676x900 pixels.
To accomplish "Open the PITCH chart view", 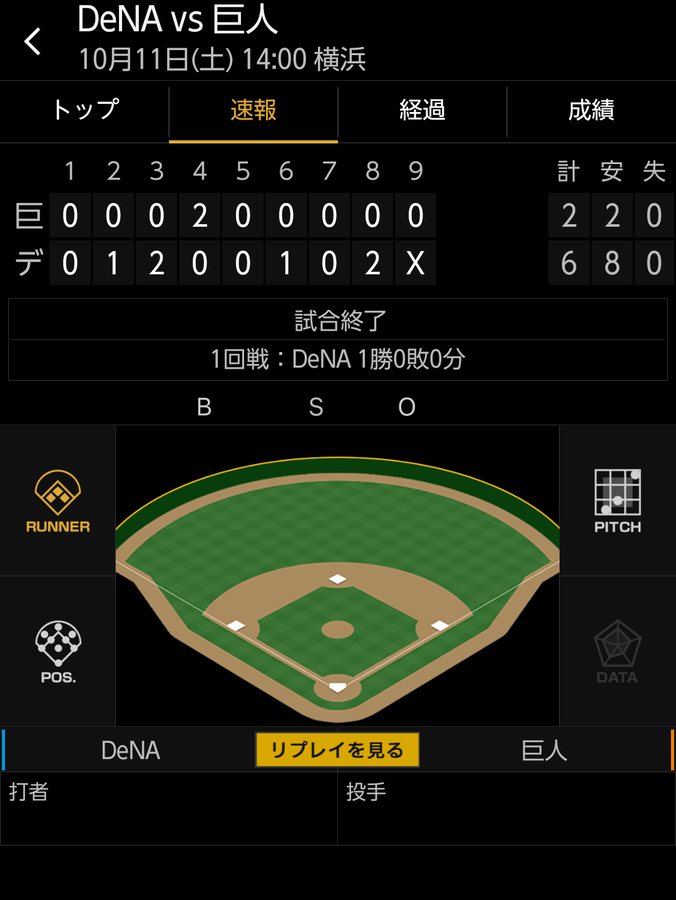I will [617, 501].
